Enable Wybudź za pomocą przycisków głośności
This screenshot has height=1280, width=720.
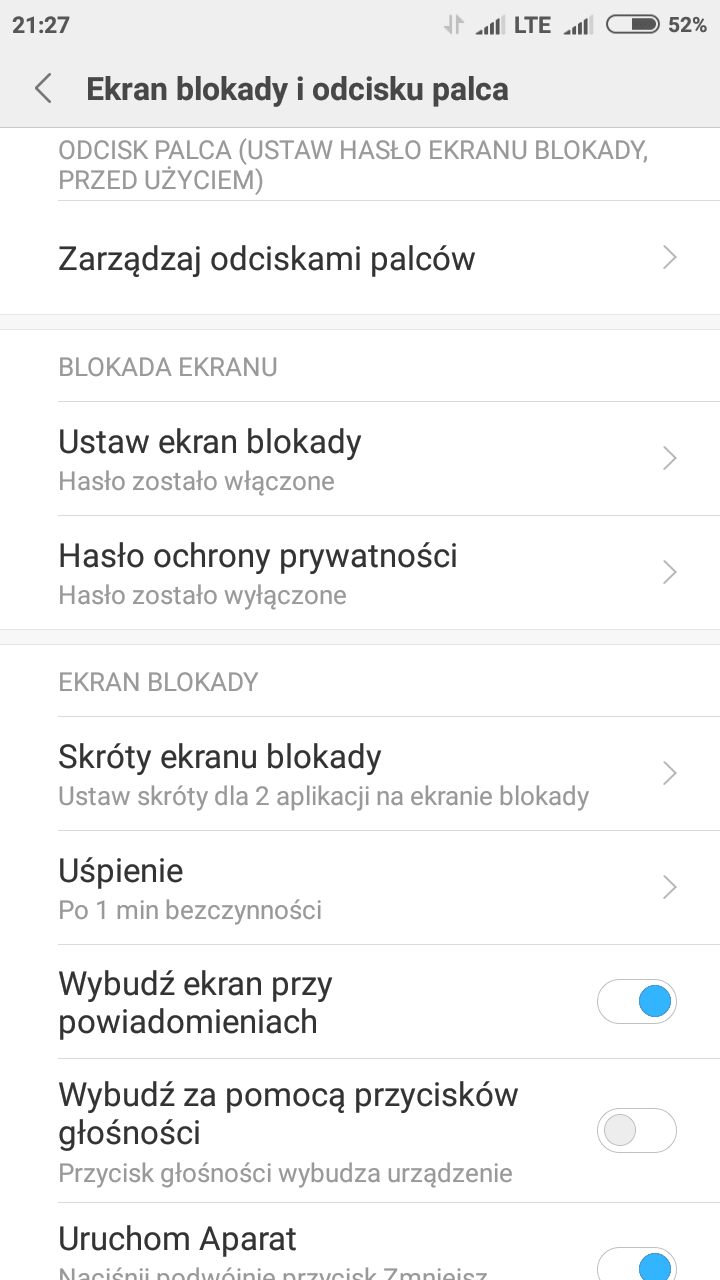[637, 1131]
